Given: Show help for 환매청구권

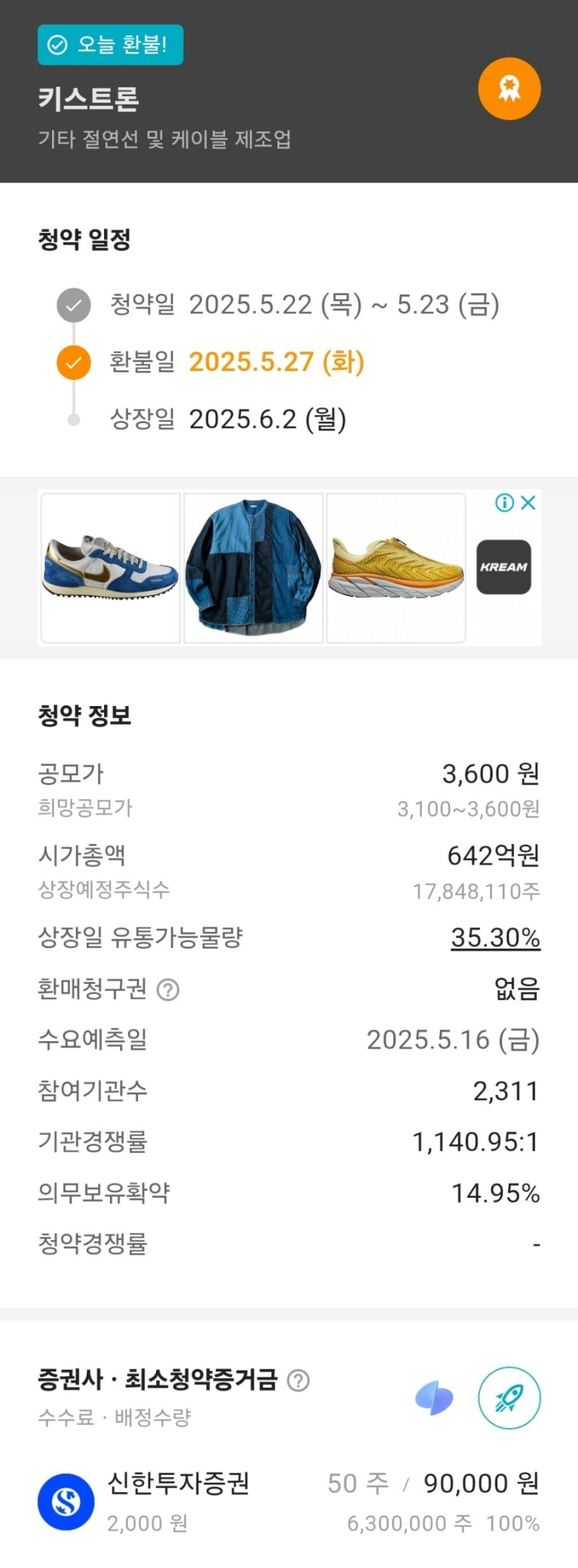Looking at the screenshot, I should [168, 989].
